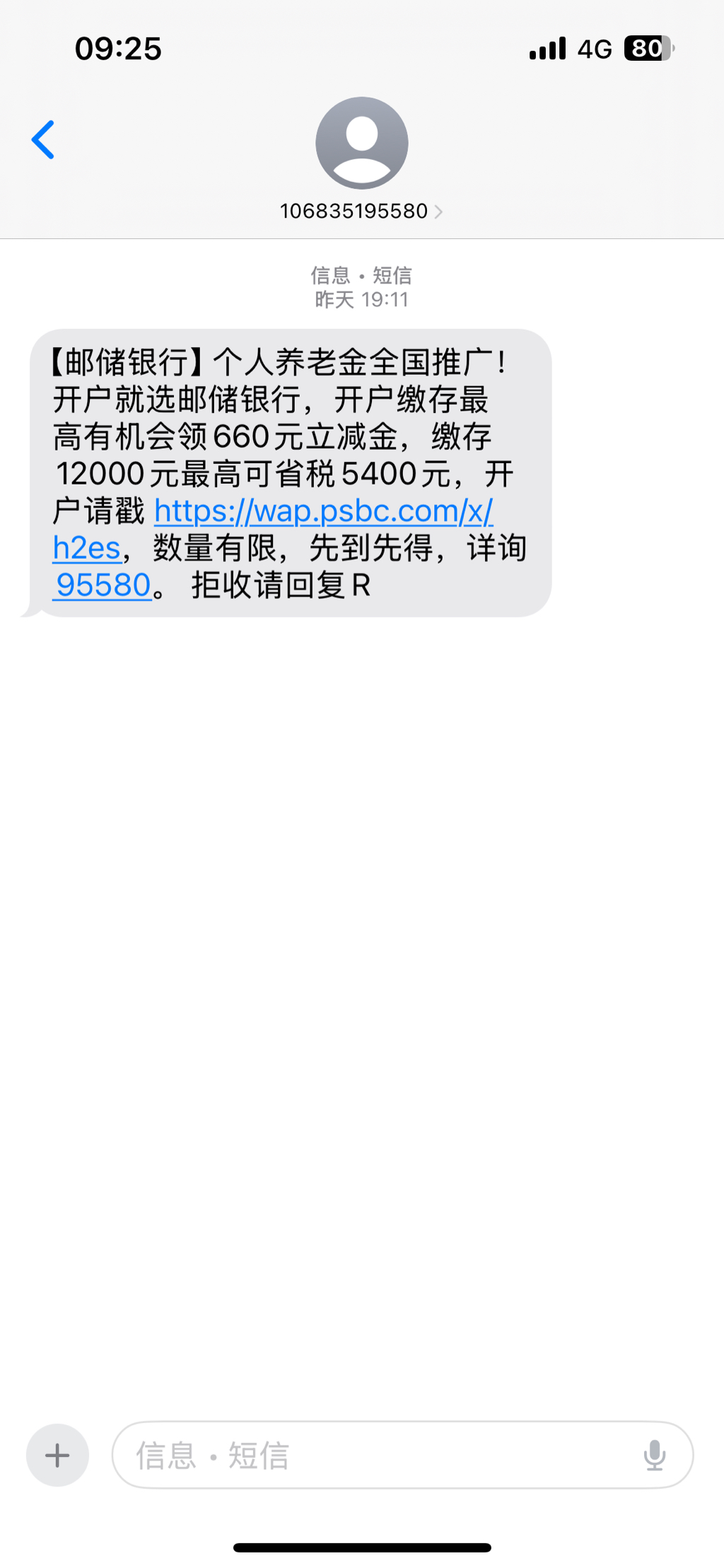
Task: Call the 95580 hotline number link
Action: click(103, 586)
